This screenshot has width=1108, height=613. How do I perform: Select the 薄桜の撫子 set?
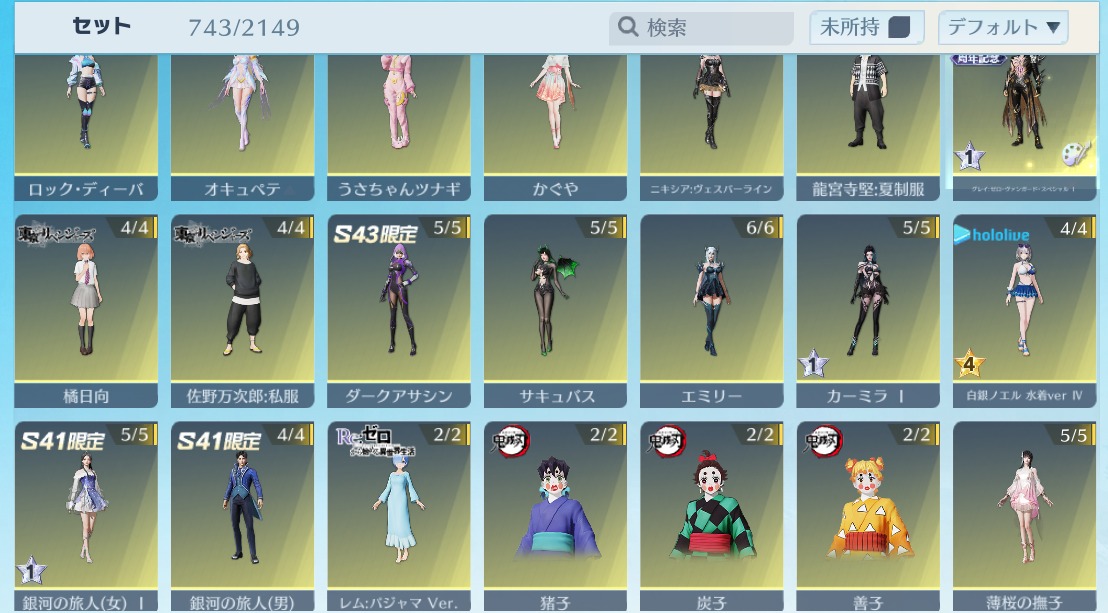(x=1024, y=515)
